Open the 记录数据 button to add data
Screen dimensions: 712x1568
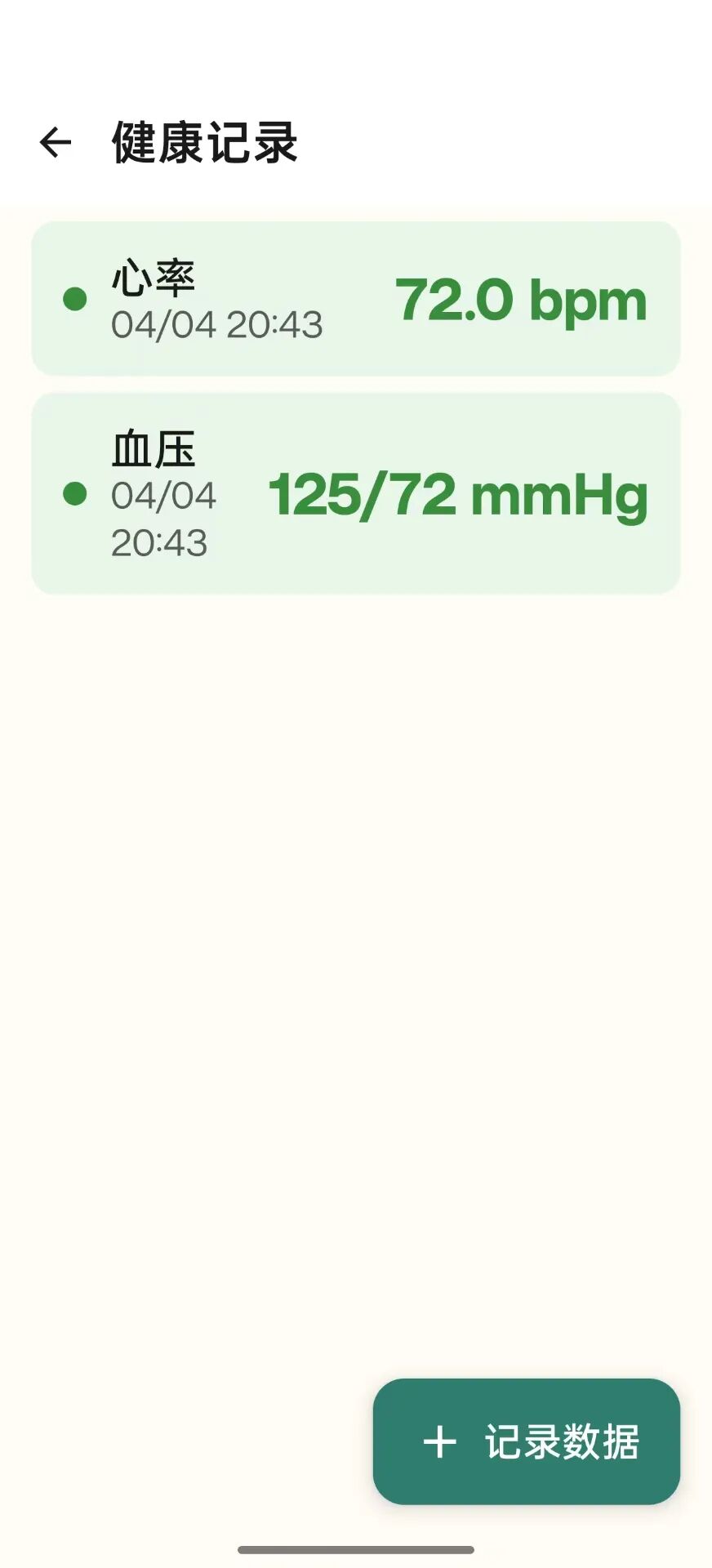point(525,1442)
